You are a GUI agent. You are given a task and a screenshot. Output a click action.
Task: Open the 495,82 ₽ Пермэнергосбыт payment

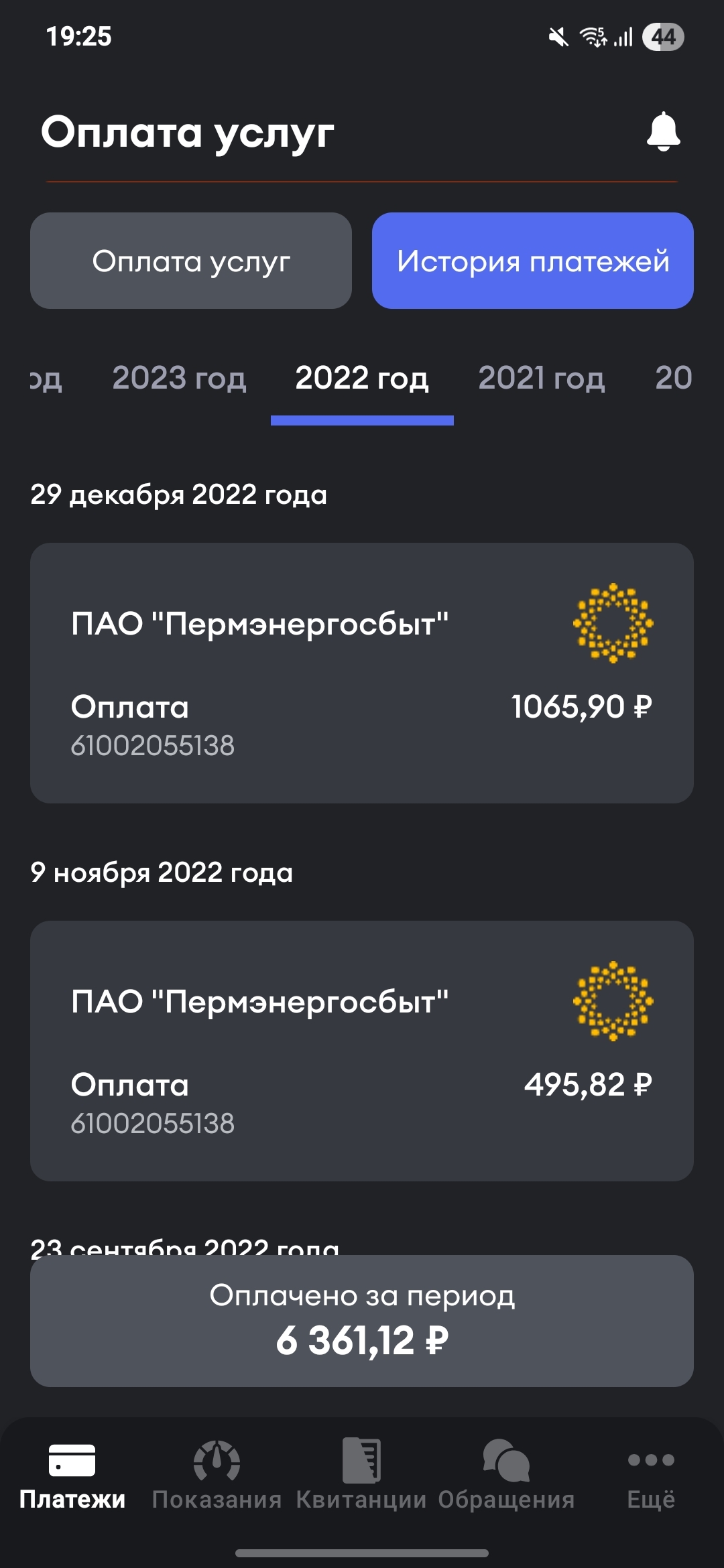click(362, 1050)
